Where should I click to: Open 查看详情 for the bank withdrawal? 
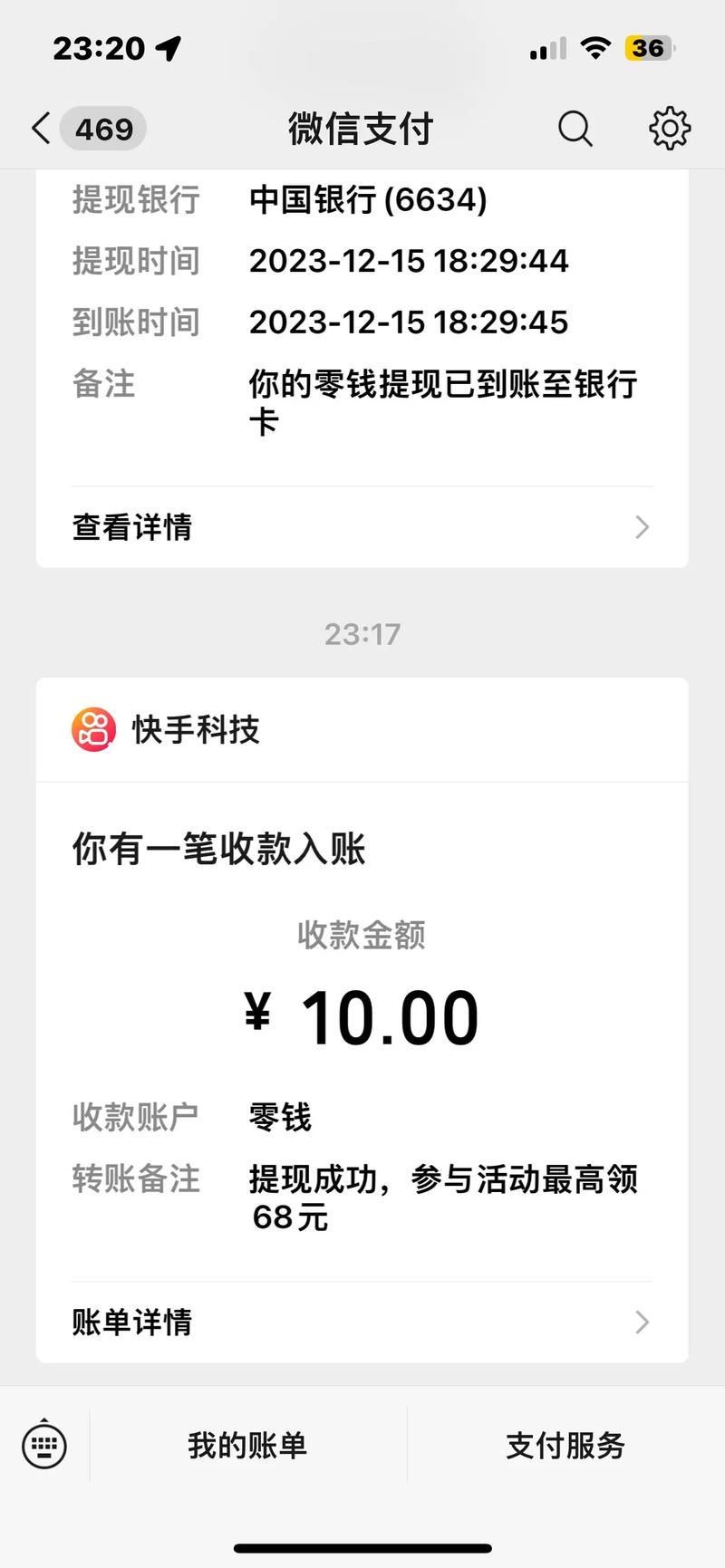[362, 527]
